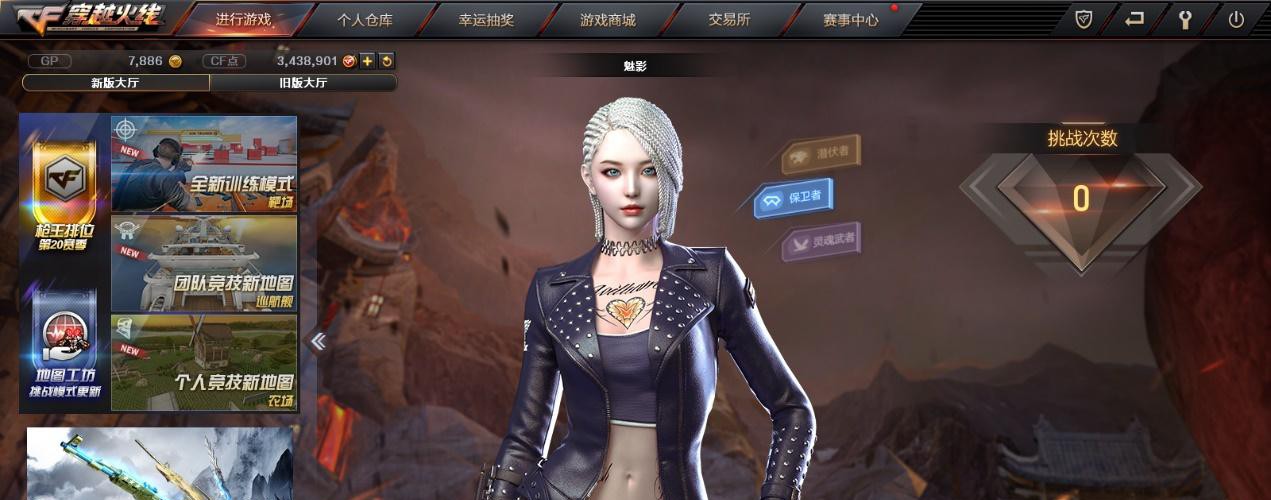Open the 赛事中心 tab
The width and height of the screenshot is (1271, 500).
(851, 20)
